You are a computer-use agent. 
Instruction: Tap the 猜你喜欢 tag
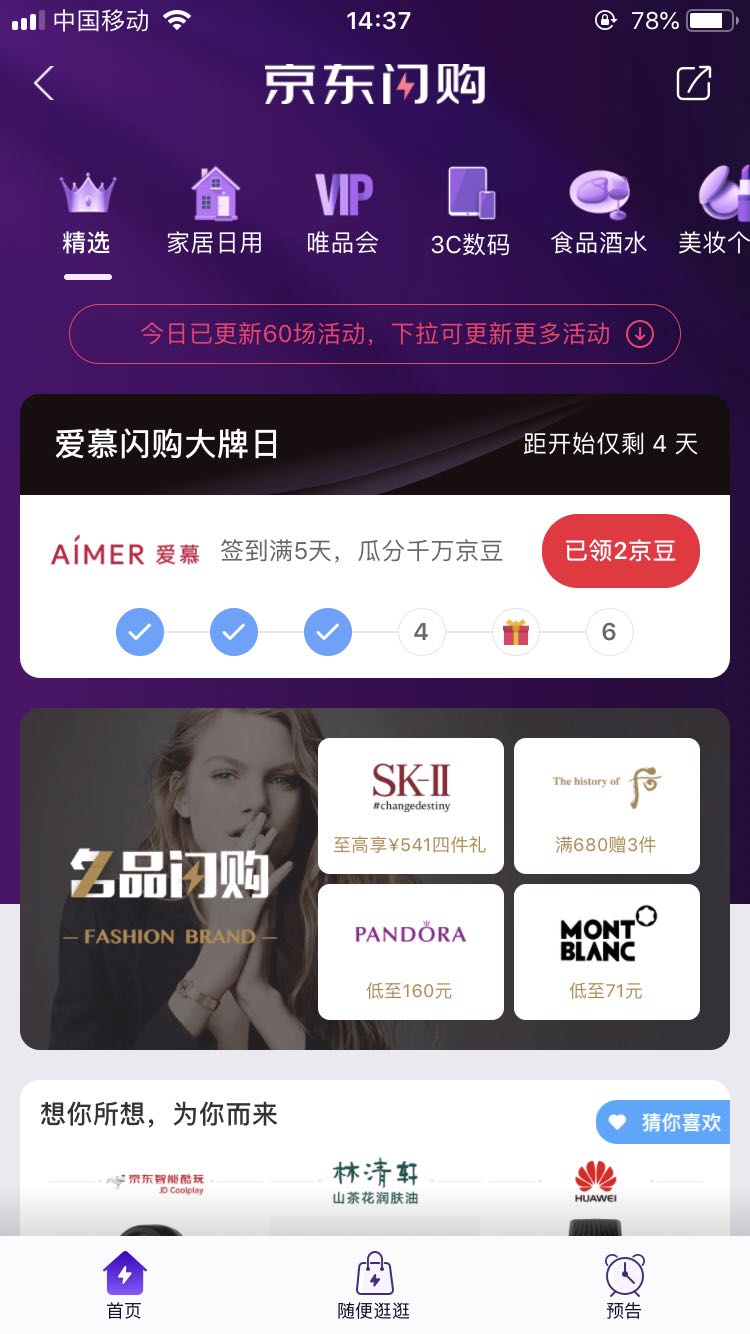coord(664,1122)
